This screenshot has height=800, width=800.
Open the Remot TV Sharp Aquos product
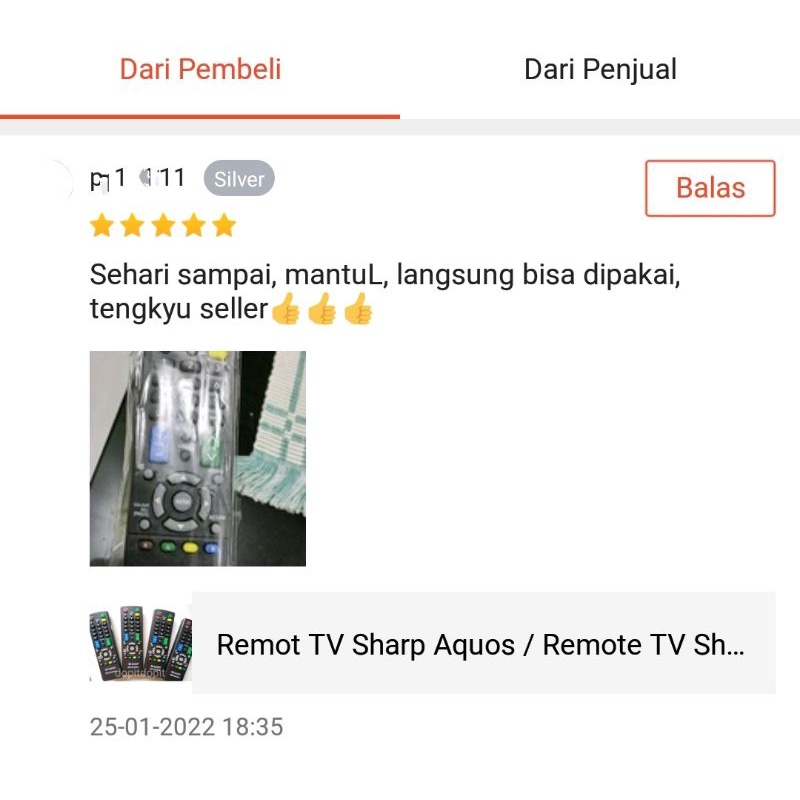coord(480,644)
